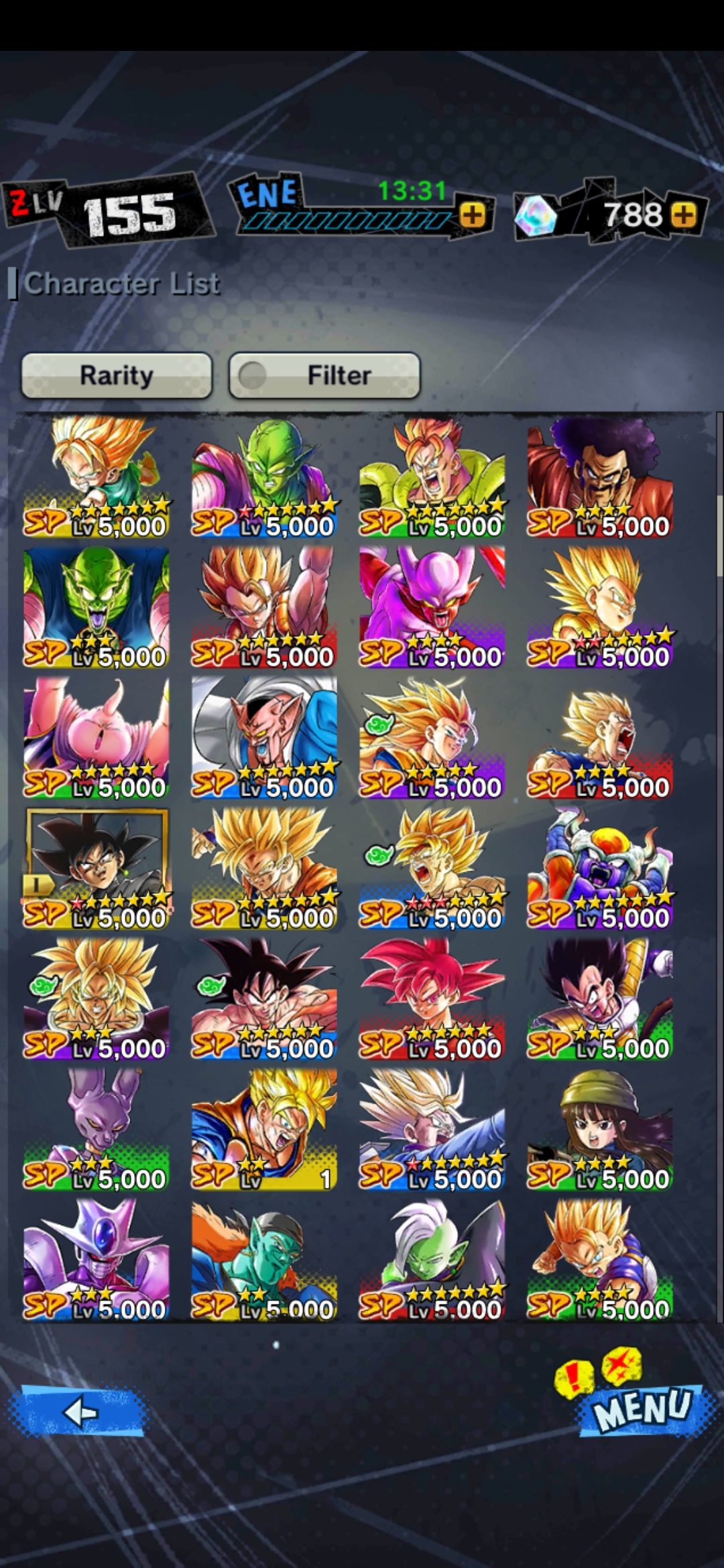Open the pink Majin Buu character tile

(97, 737)
